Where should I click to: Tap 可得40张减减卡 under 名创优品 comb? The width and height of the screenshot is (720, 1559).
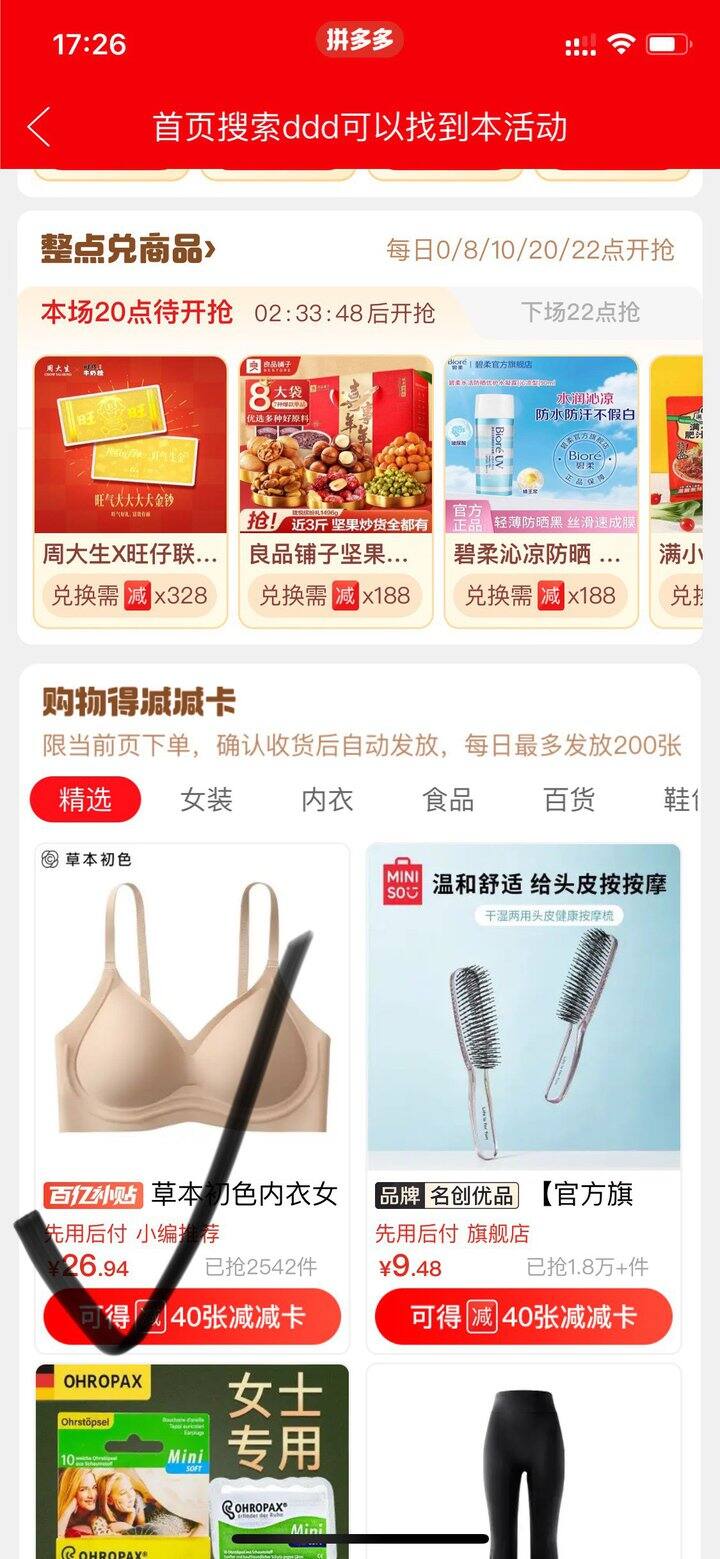[523, 1317]
